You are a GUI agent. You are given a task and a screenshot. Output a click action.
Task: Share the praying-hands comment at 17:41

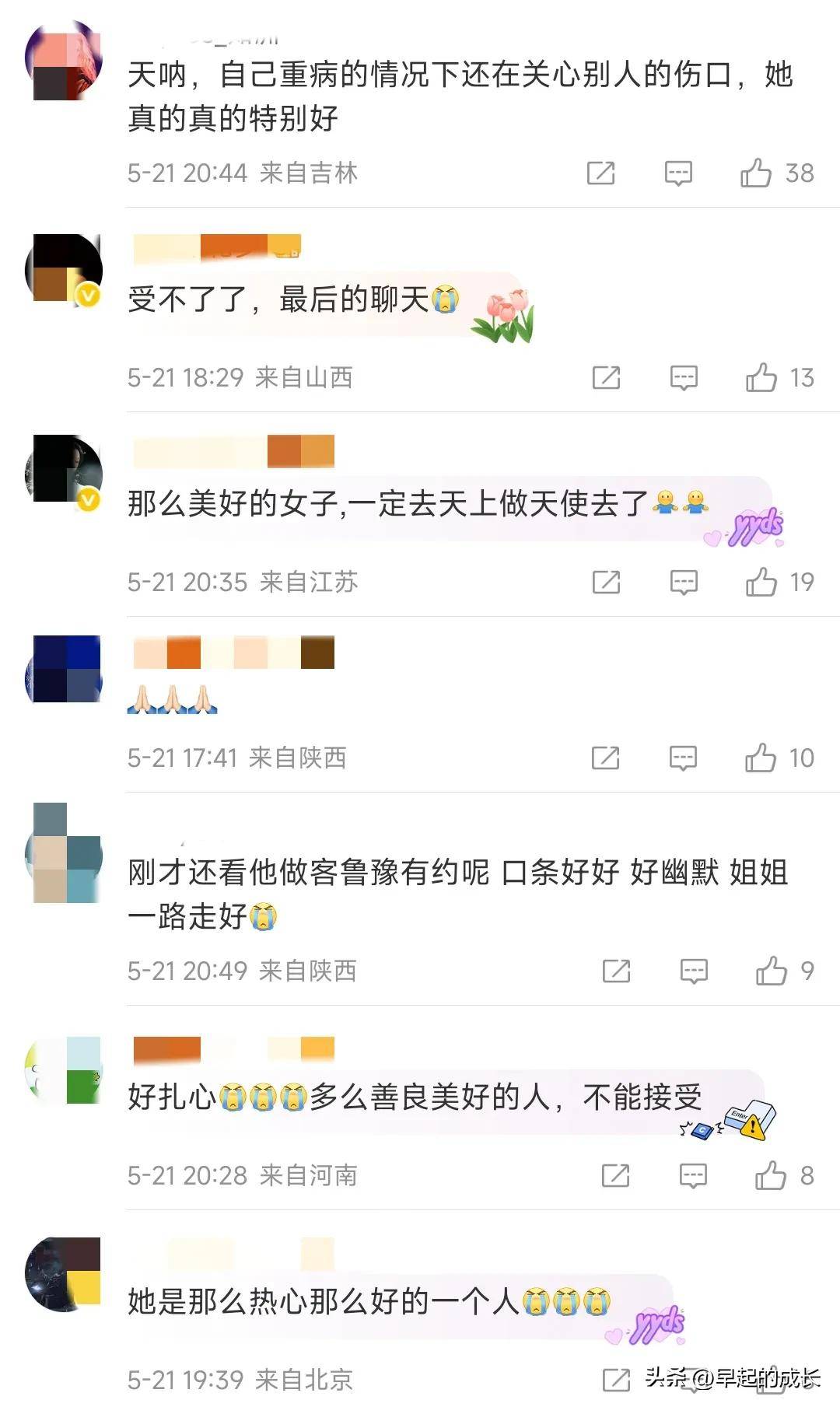[605, 758]
